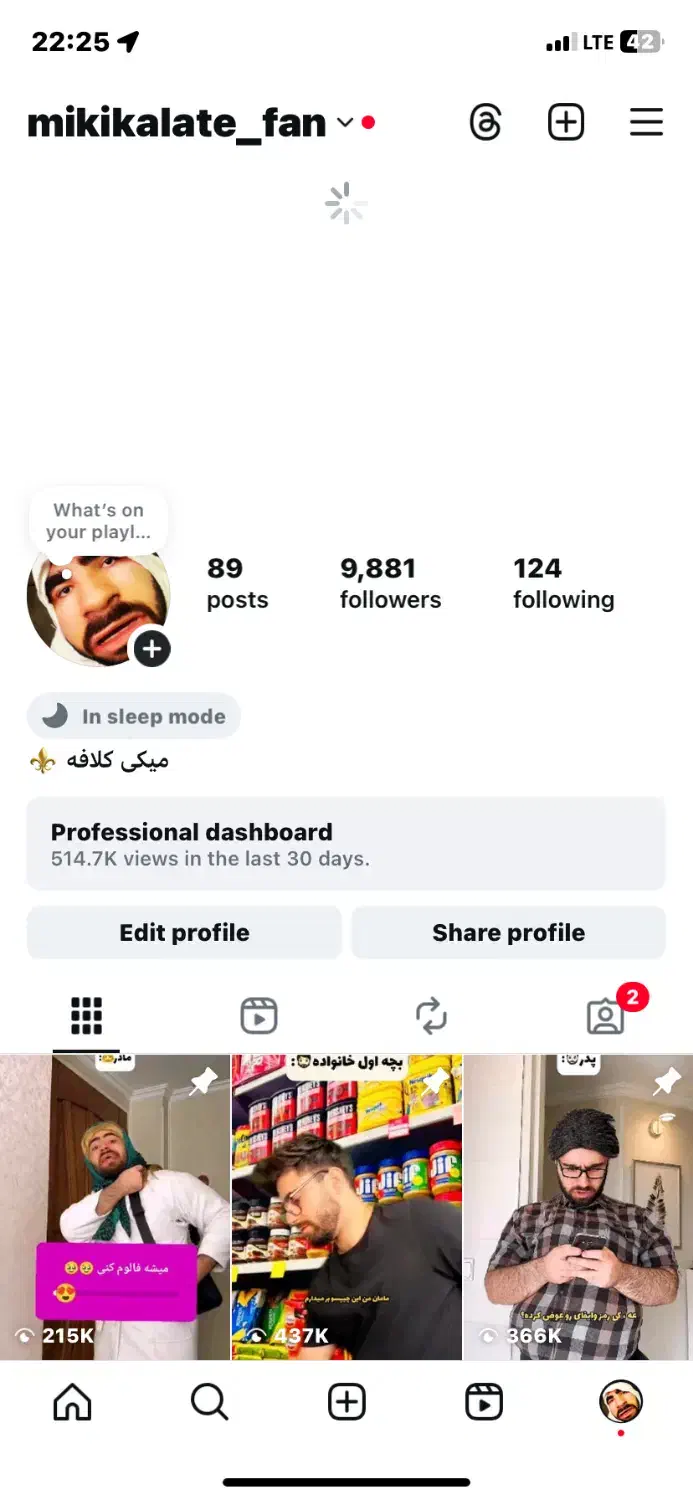693x1500 pixels.
Task: Open the pinned reel with 366K views
Action: tap(578, 1205)
